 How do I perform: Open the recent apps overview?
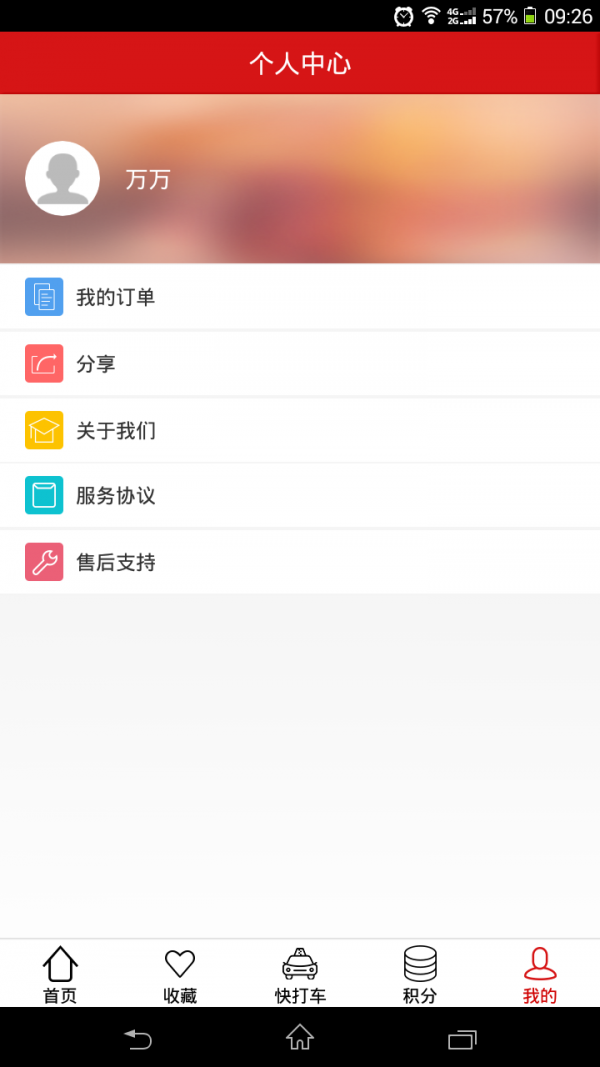point(462,1039)
